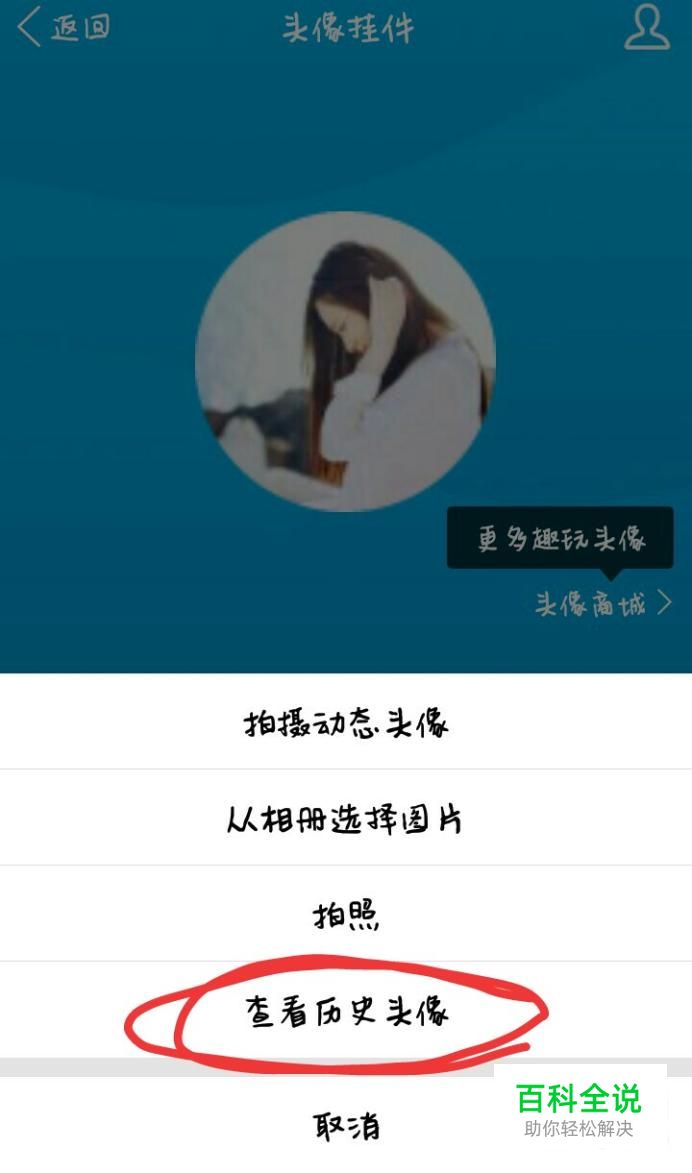692x1173 pixels.
Task: Choose 从相册选择图片
Action: pos(346,818)
